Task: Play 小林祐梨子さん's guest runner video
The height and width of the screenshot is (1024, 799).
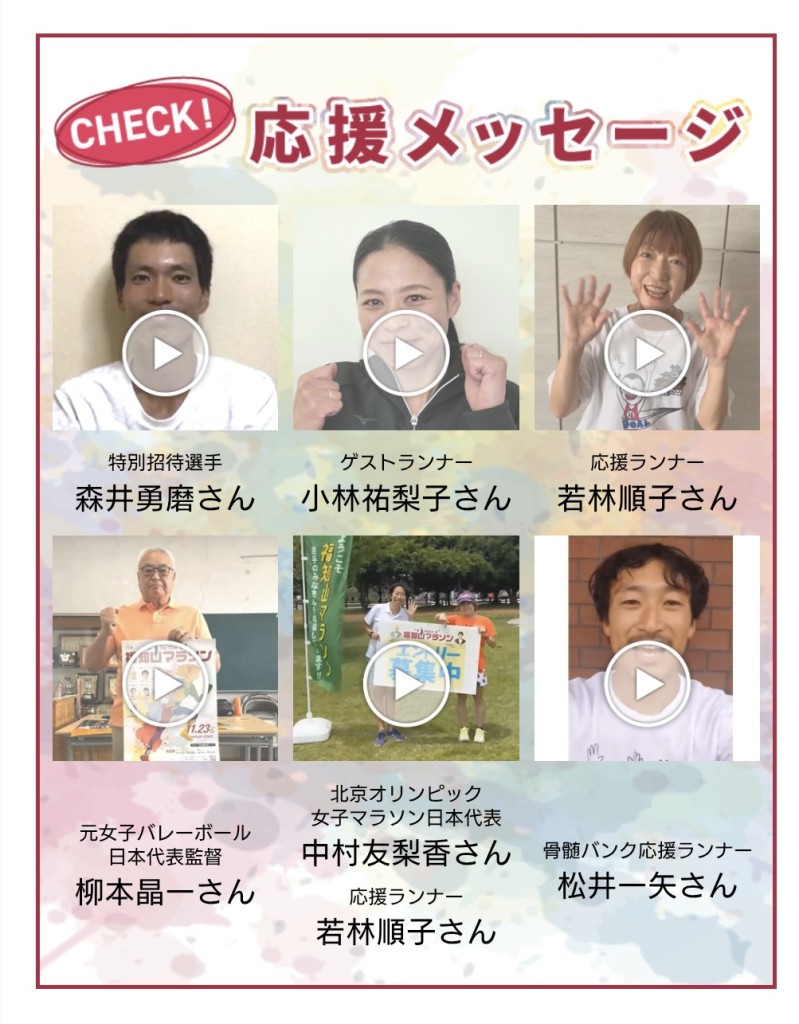Action: tap(406, 353)
